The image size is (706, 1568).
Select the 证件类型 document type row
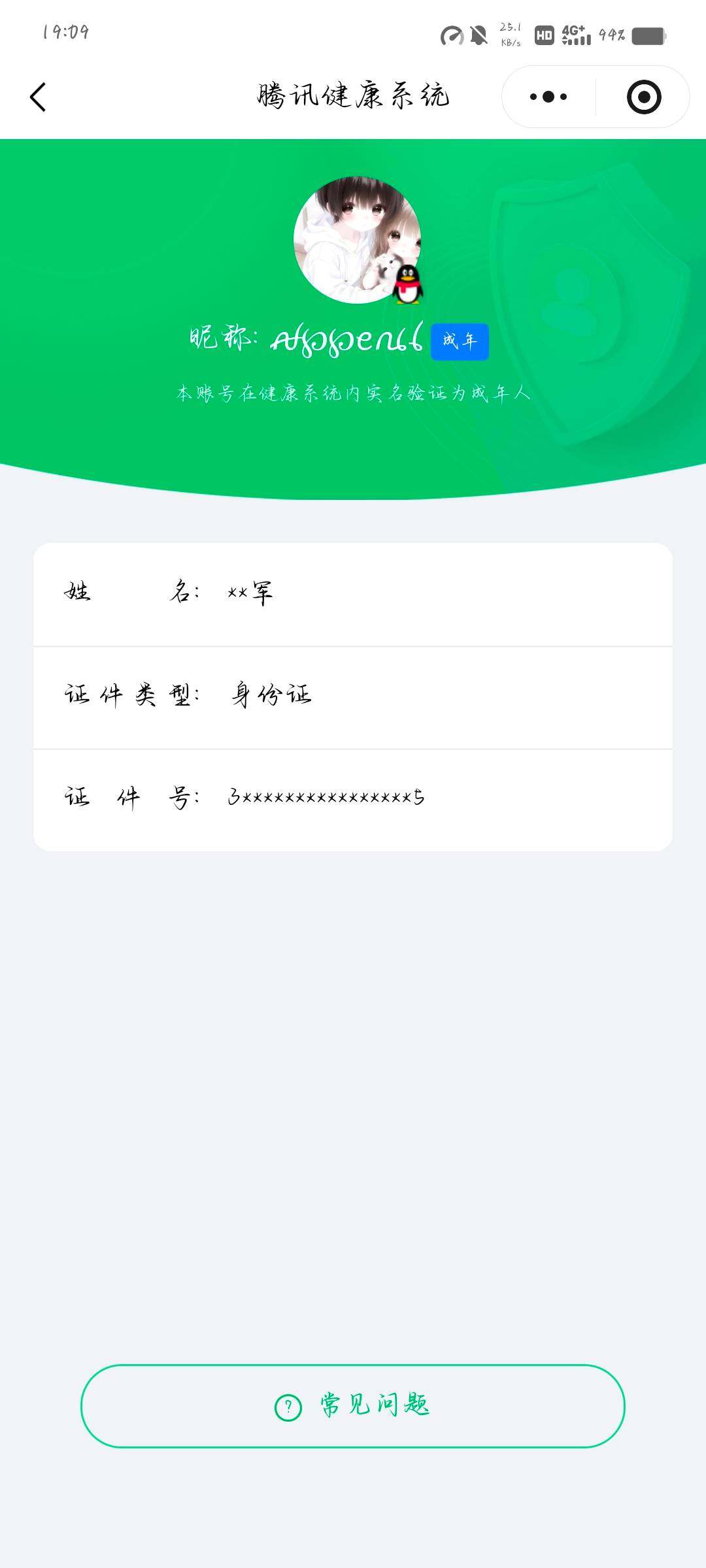pyautogui.click(x=353, y=696)
